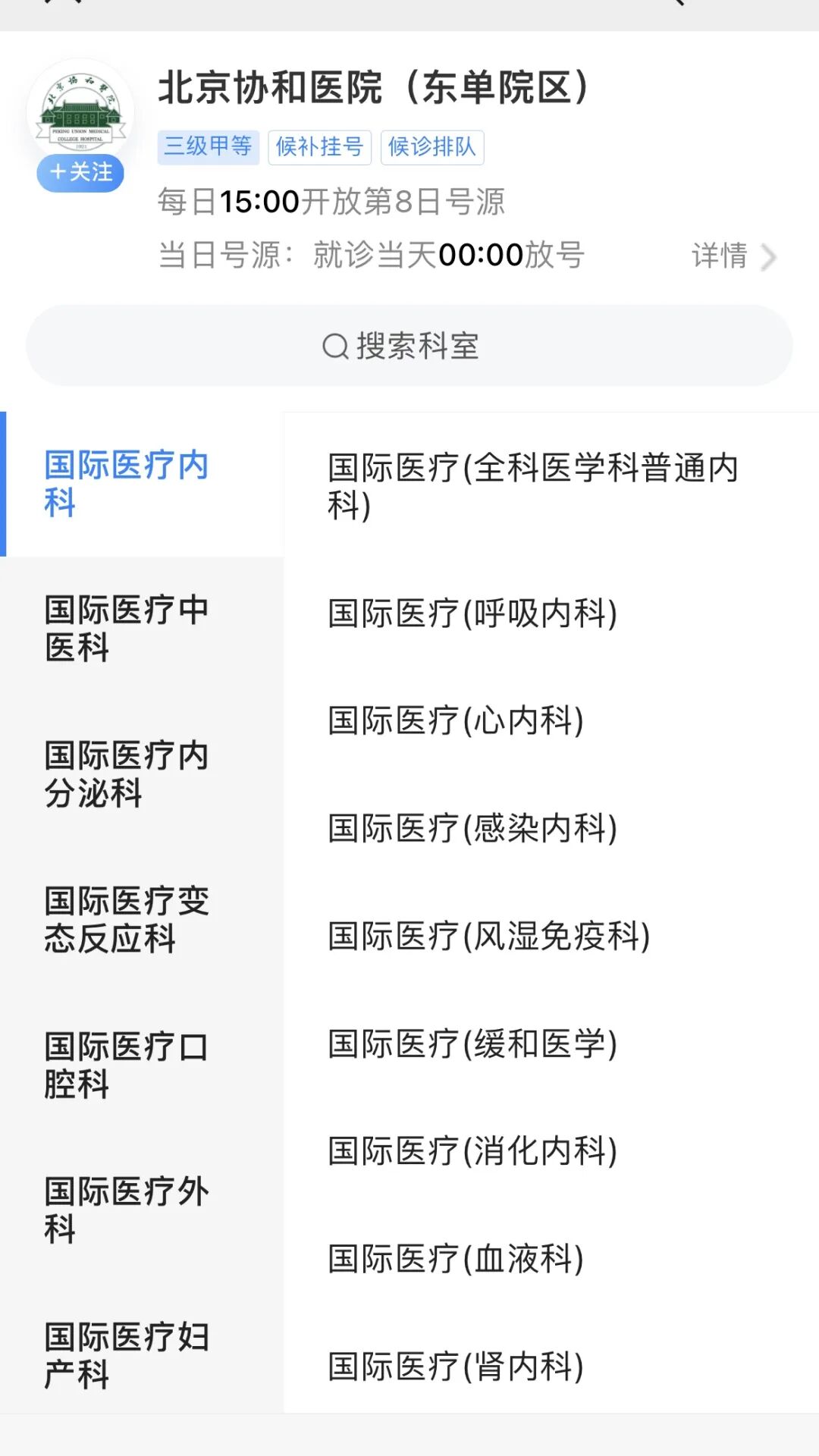Choose the 国际医疗口腔科 category
819x1456 pixels.
click(127, 1065)
